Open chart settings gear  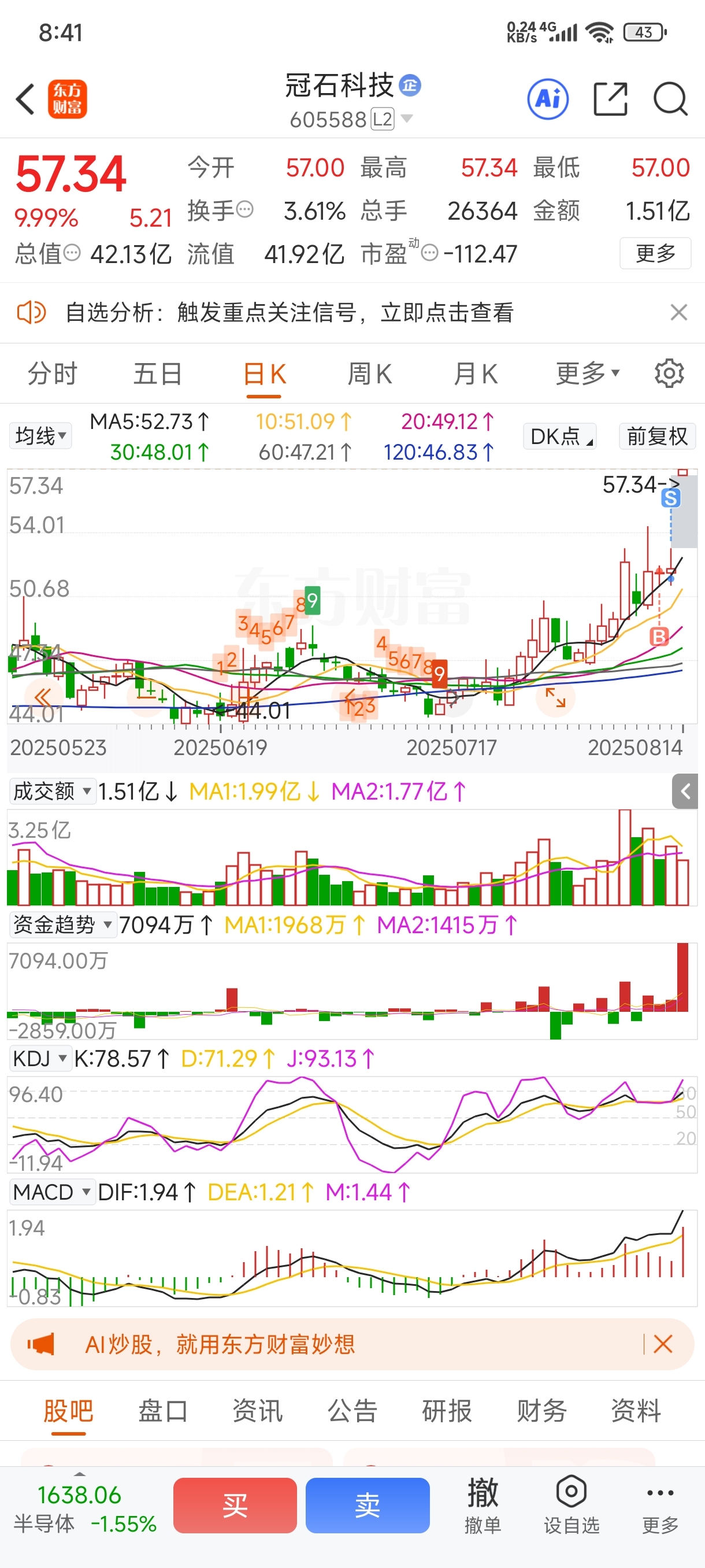tap(669, 373)
